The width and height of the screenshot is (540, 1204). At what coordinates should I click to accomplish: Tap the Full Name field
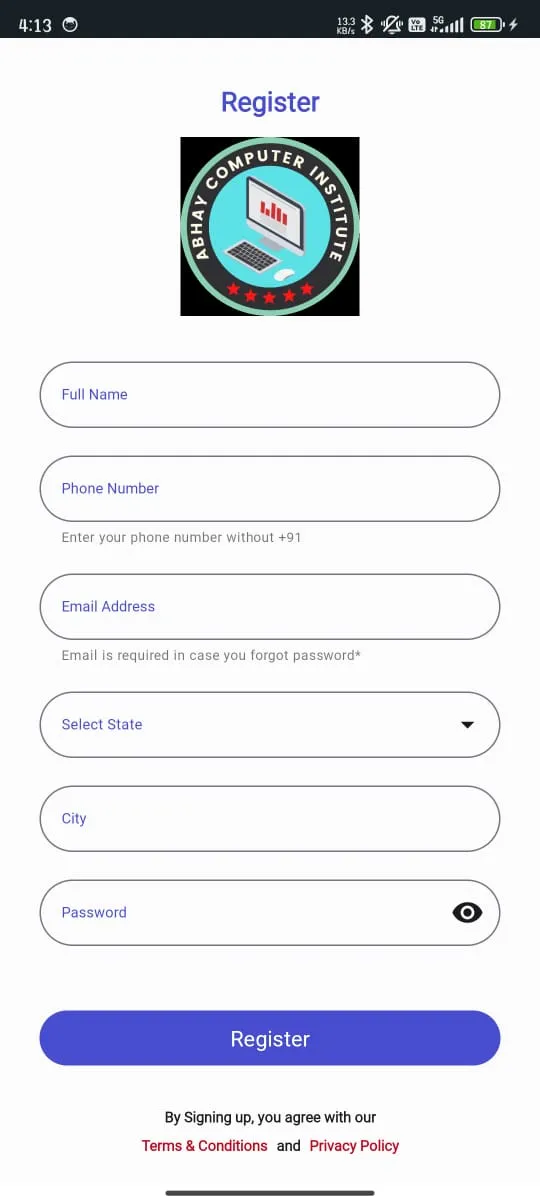(269, 395)
